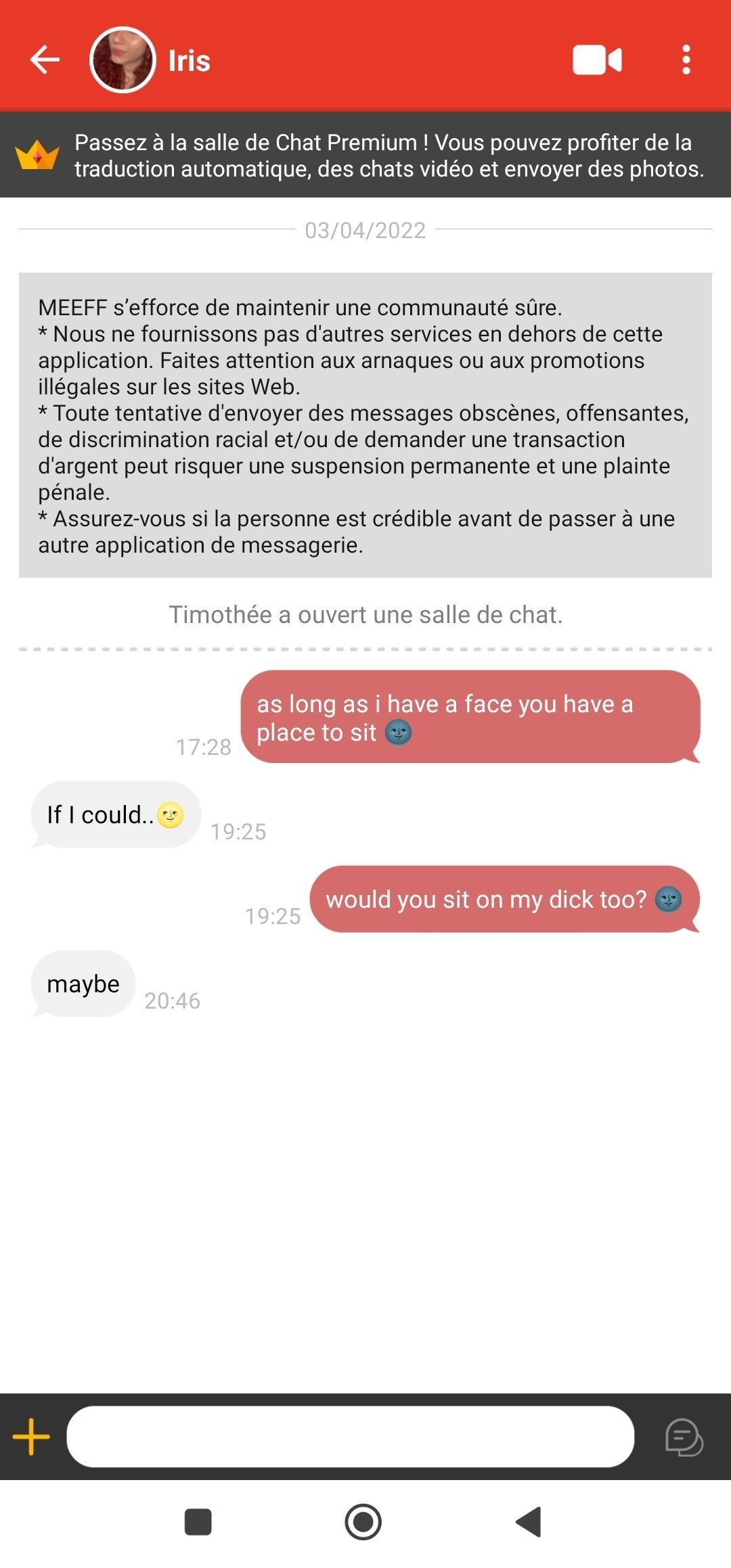
Task: Focus the message text field
Action: click(350, 1436)
